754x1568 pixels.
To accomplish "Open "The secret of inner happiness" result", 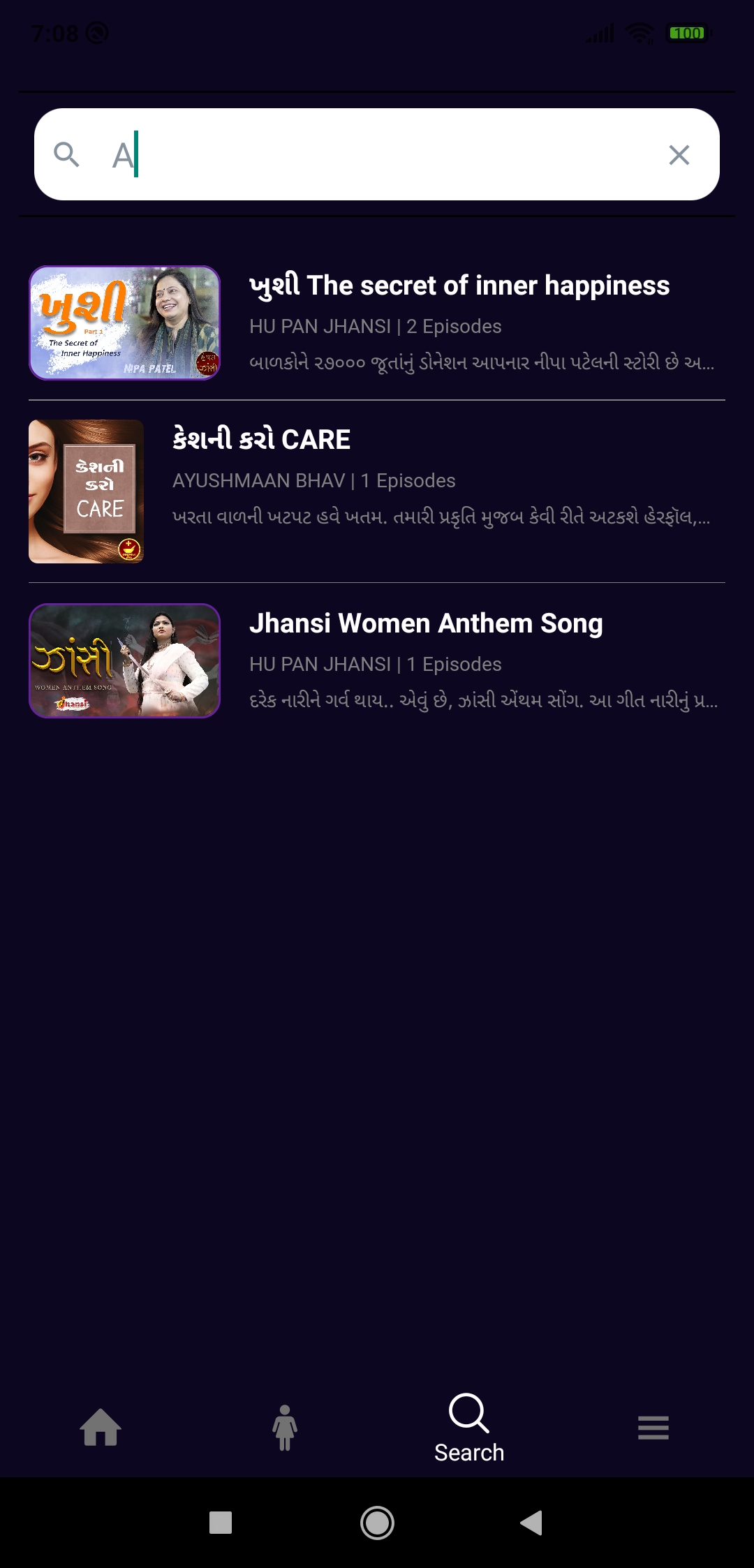I will [x=459, y=286].
